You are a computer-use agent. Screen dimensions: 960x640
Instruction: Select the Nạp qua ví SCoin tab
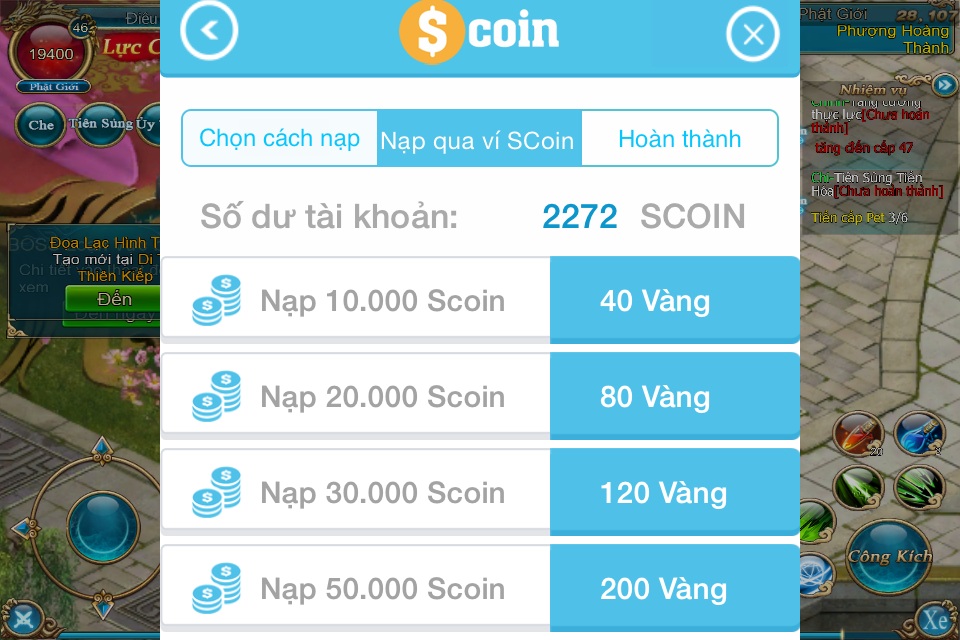point(479,139)
